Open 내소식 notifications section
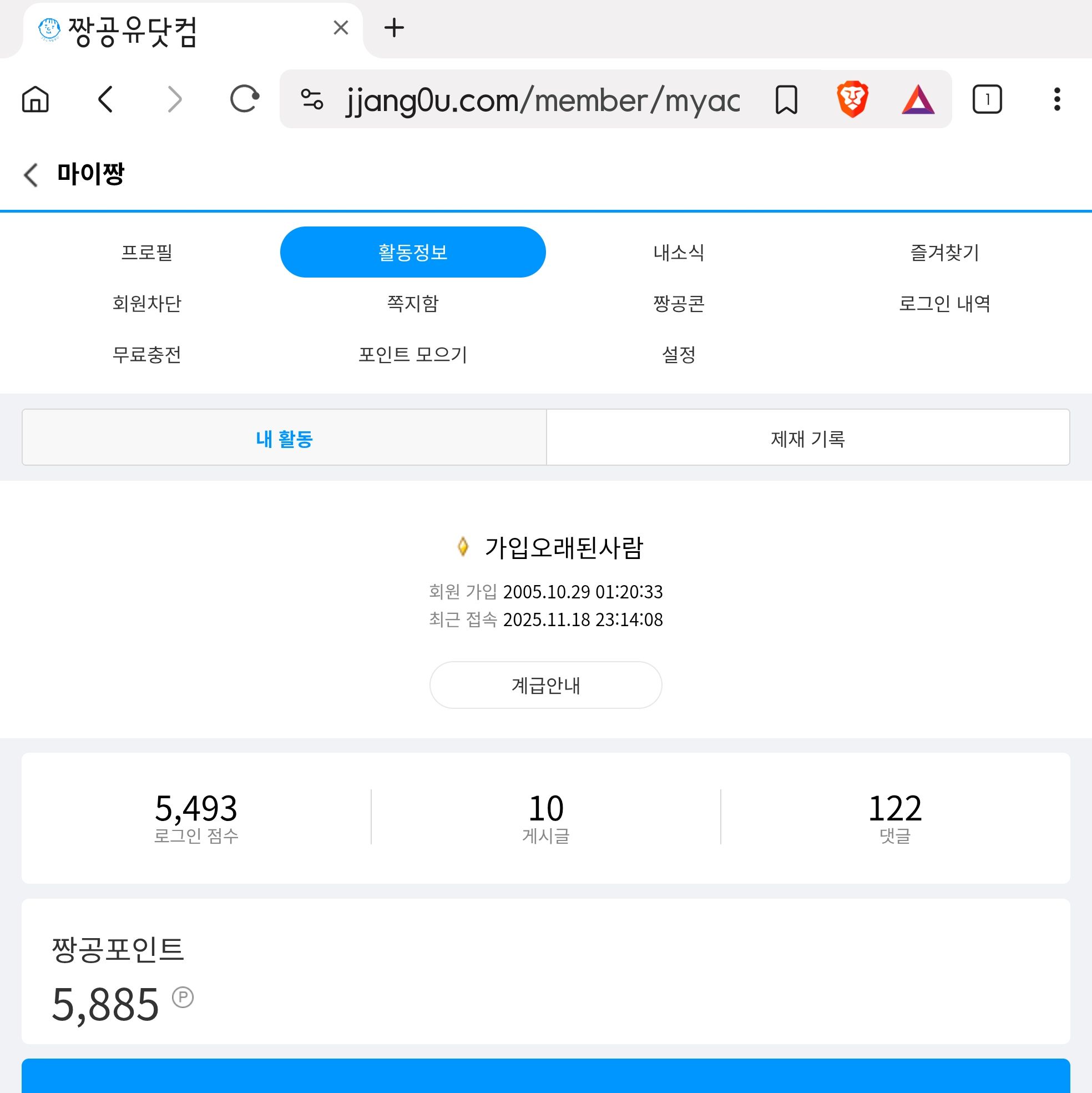This screenshot has height=1093, width=1092. click(x=678, y=253)
